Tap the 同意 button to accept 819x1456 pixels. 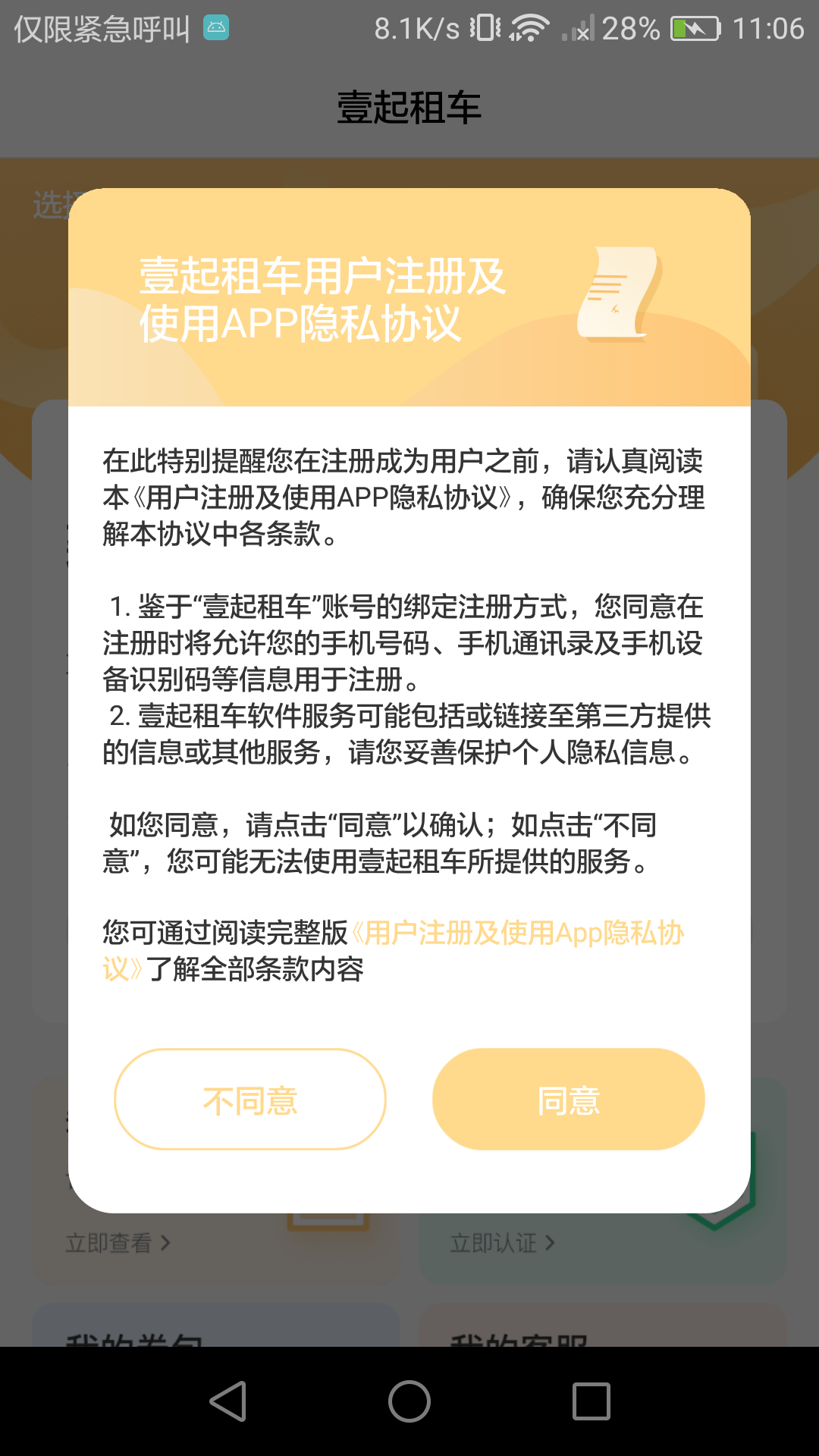pyautogui.click(x=568, y=1100)
